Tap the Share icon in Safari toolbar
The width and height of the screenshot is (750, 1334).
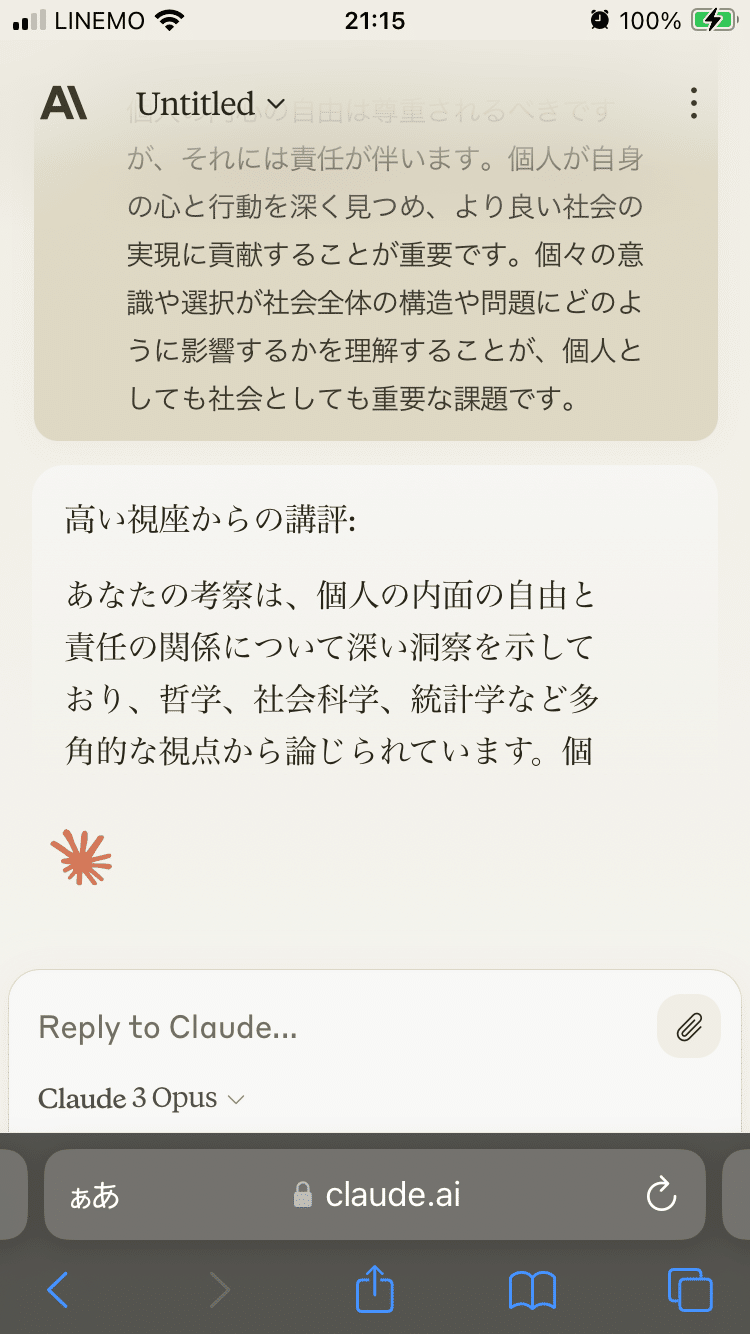[x=374, y=1290]
